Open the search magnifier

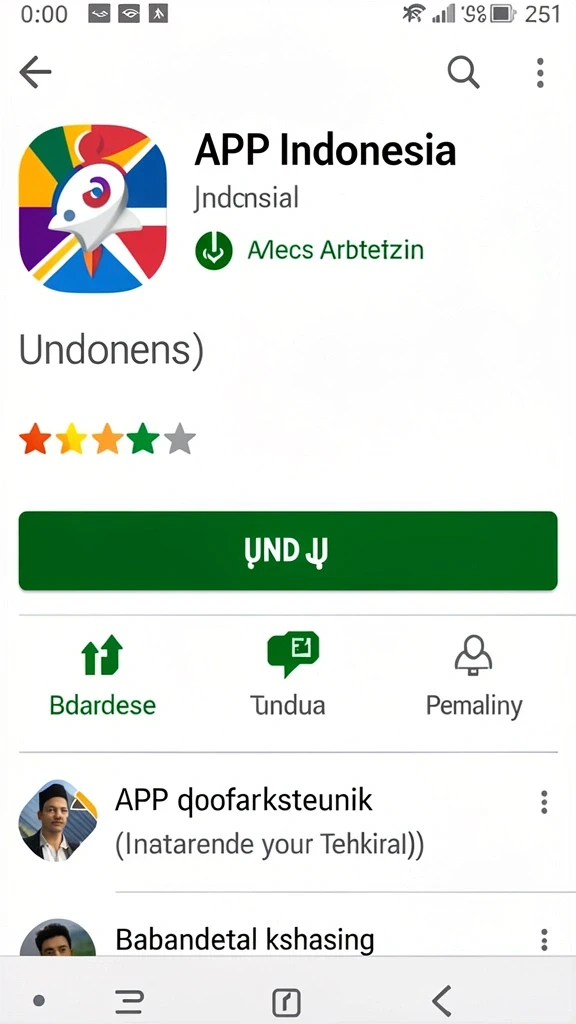click(463, 72)
